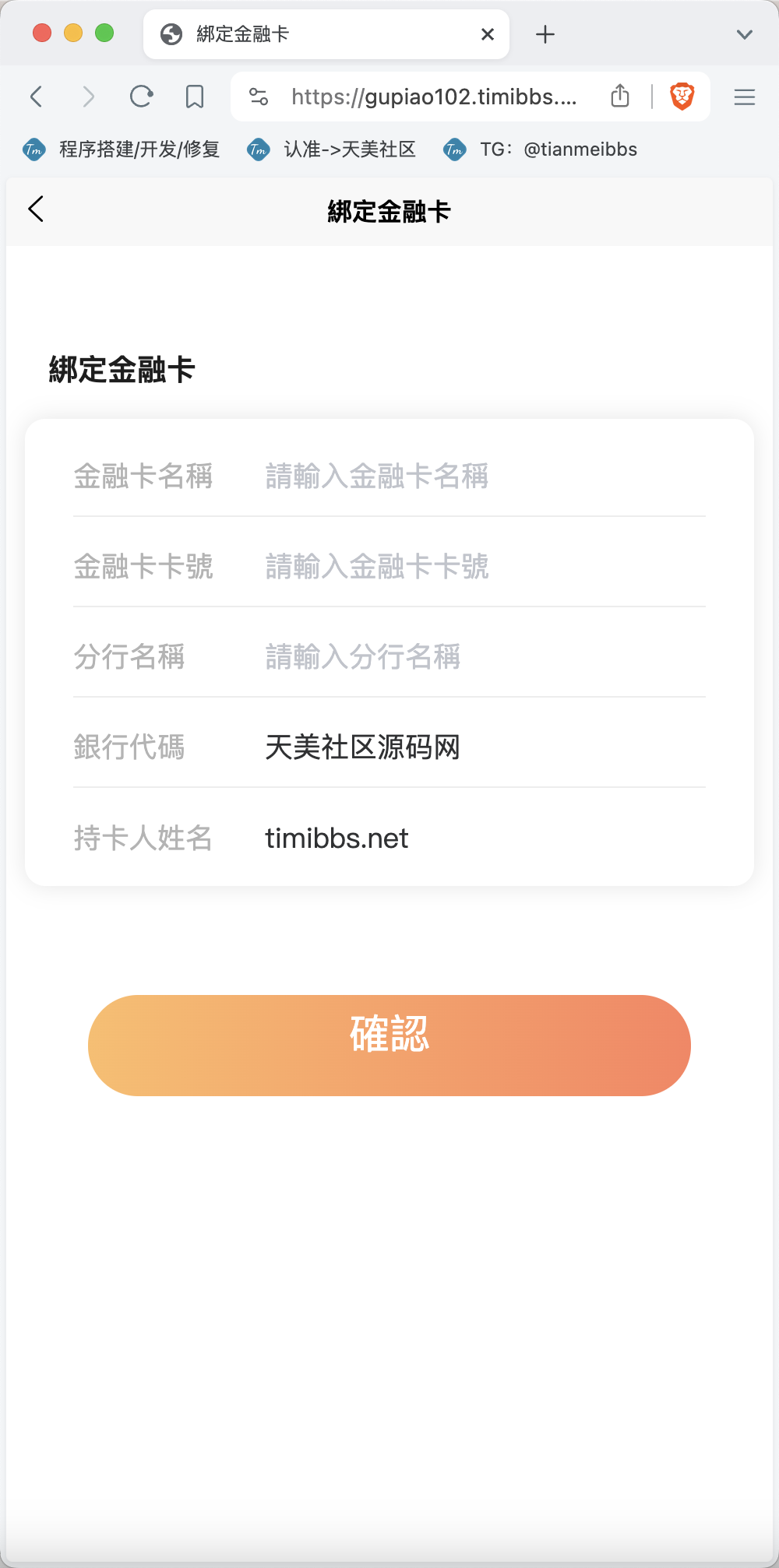Open a new browser tab
This screenshot has width=779, height=1568.
545,34
